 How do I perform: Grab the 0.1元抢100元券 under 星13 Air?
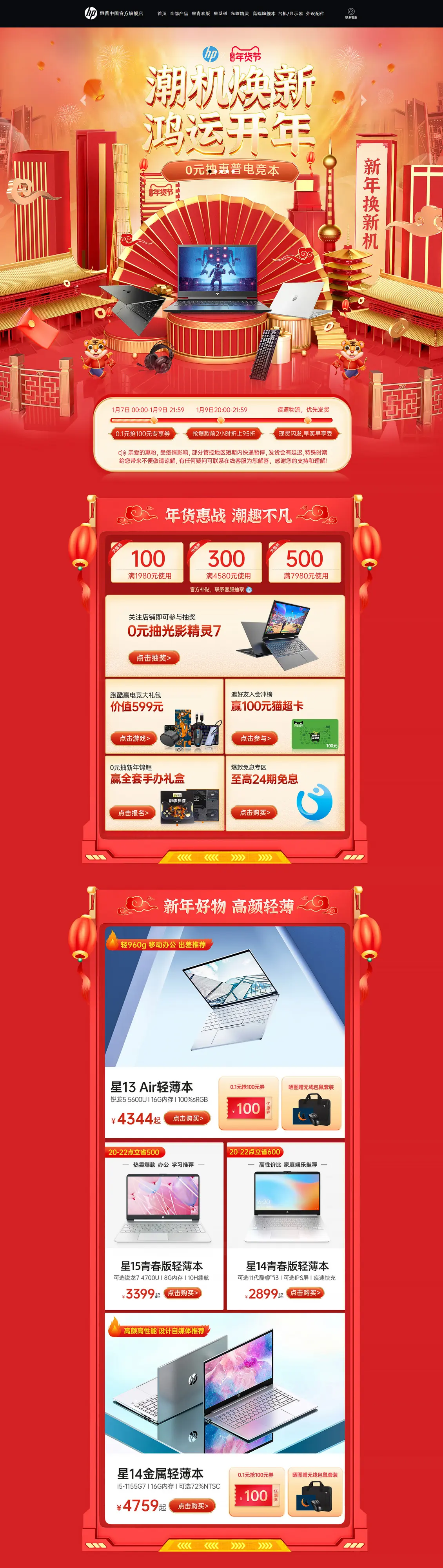[248, 1109]
